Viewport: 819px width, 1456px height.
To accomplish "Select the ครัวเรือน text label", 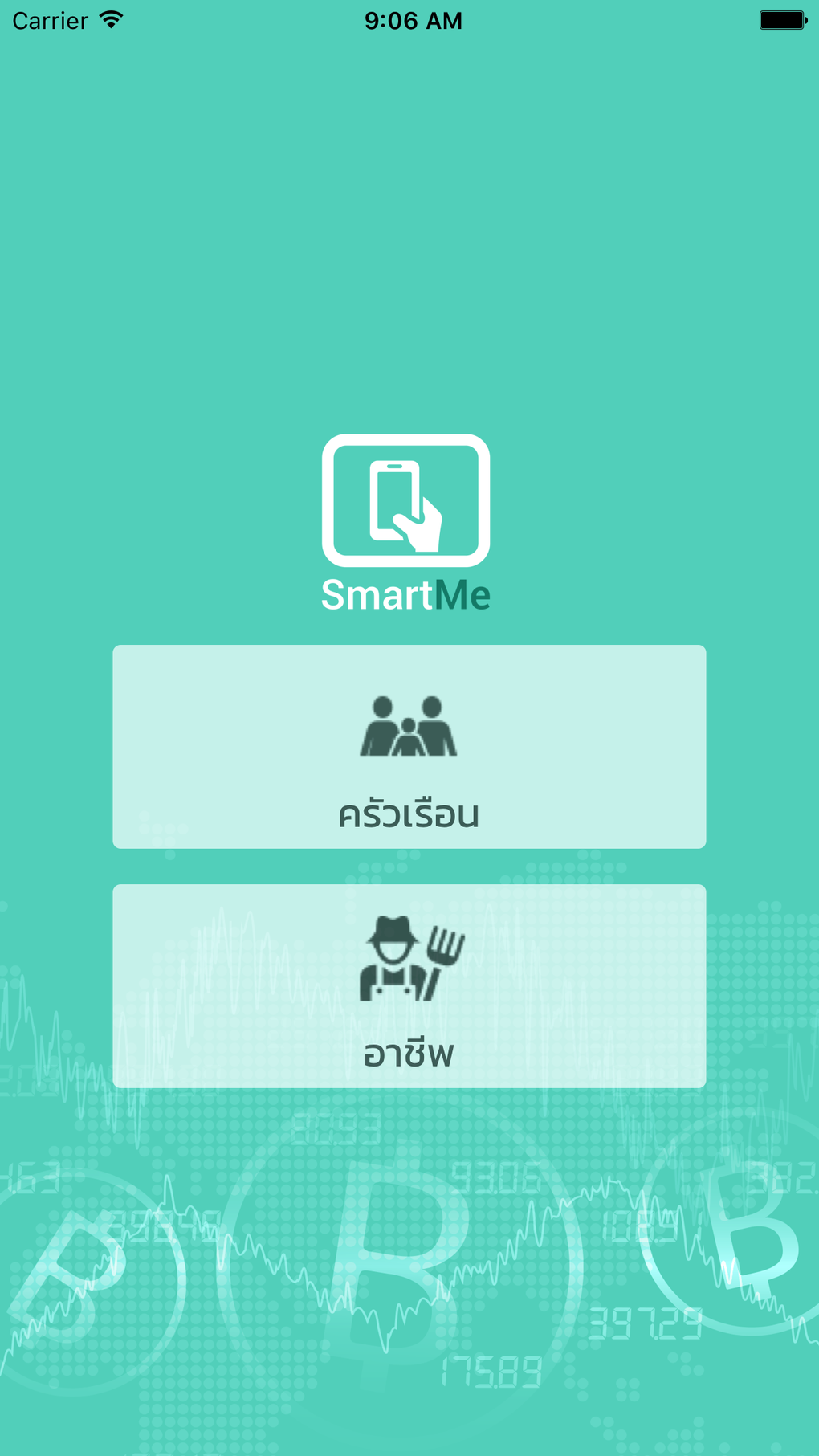I will [x=409, y=813].
